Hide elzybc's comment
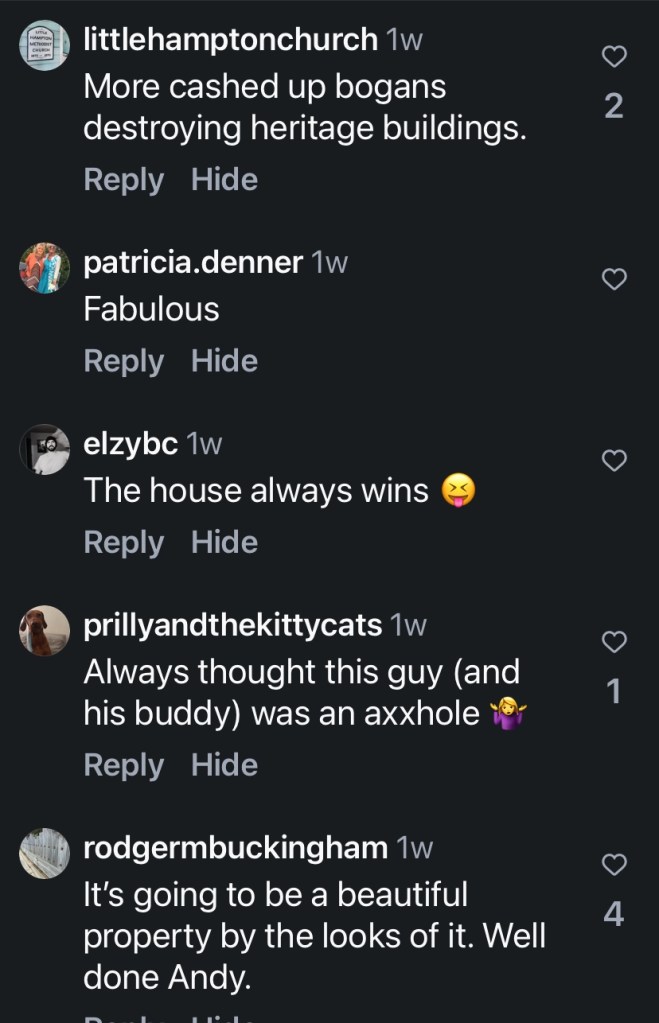The width and height of the screenshot is (659, 1023). coord(224,542)
